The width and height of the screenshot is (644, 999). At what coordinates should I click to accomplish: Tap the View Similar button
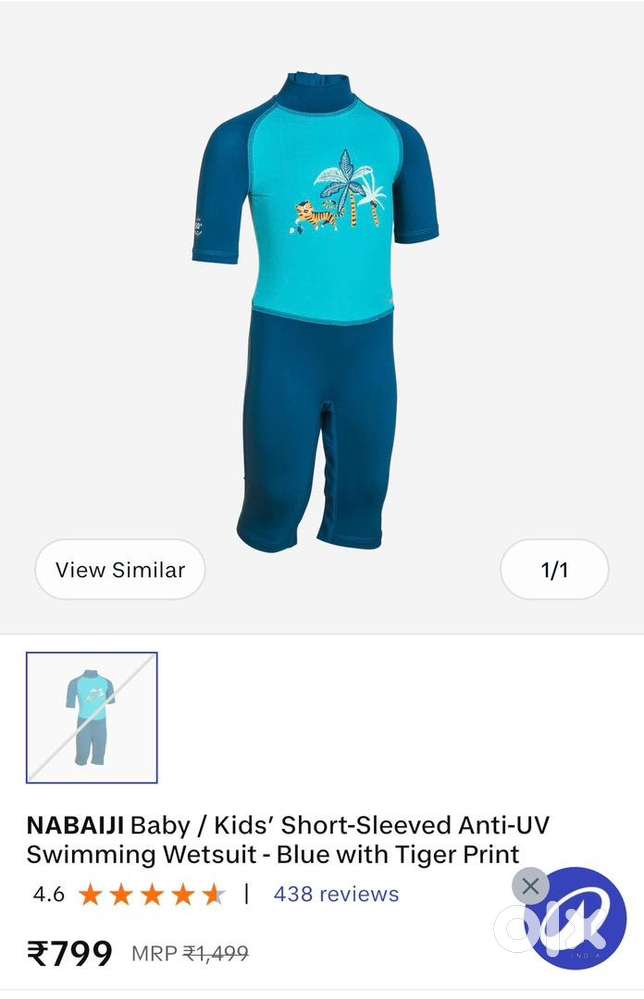[120, 570]
